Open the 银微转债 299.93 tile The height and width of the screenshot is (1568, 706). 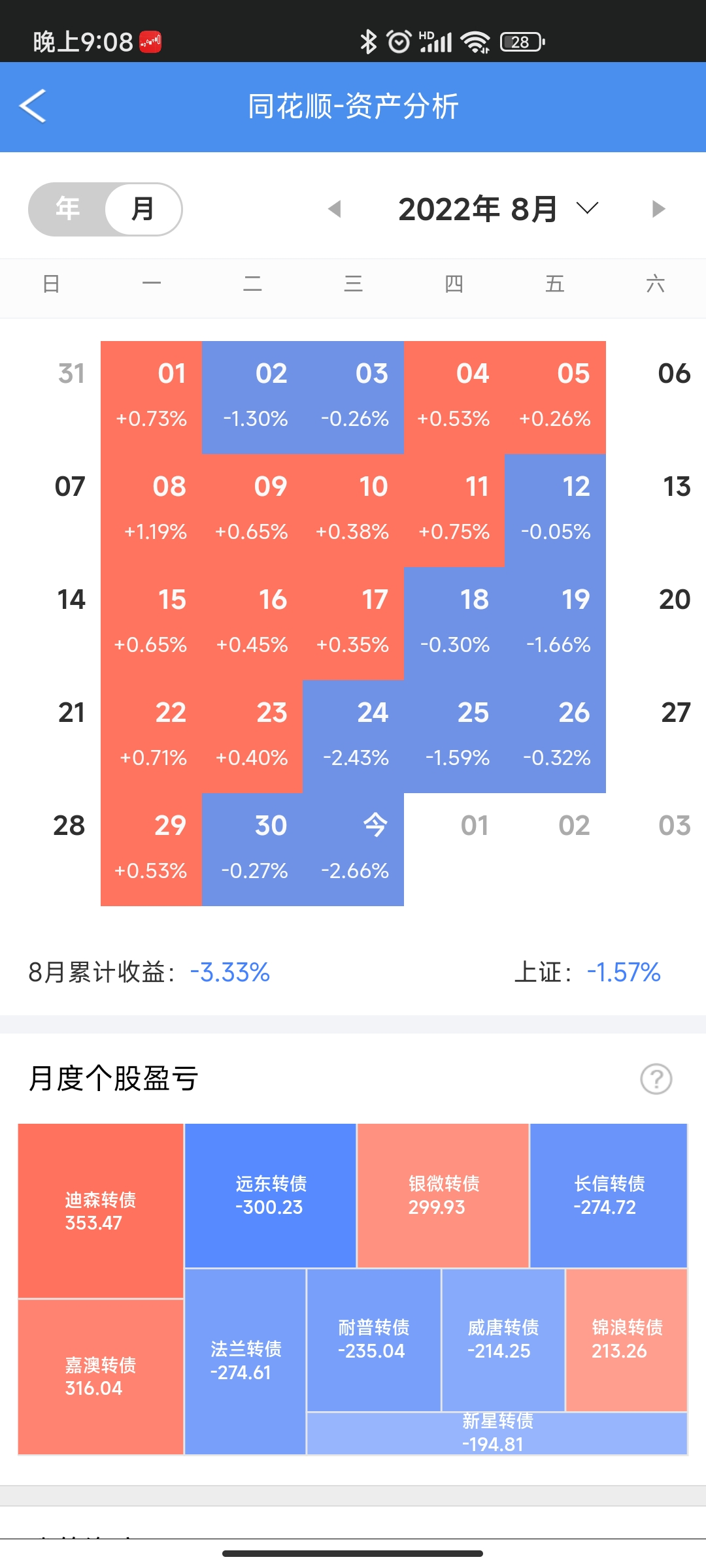pos(443,1195)
